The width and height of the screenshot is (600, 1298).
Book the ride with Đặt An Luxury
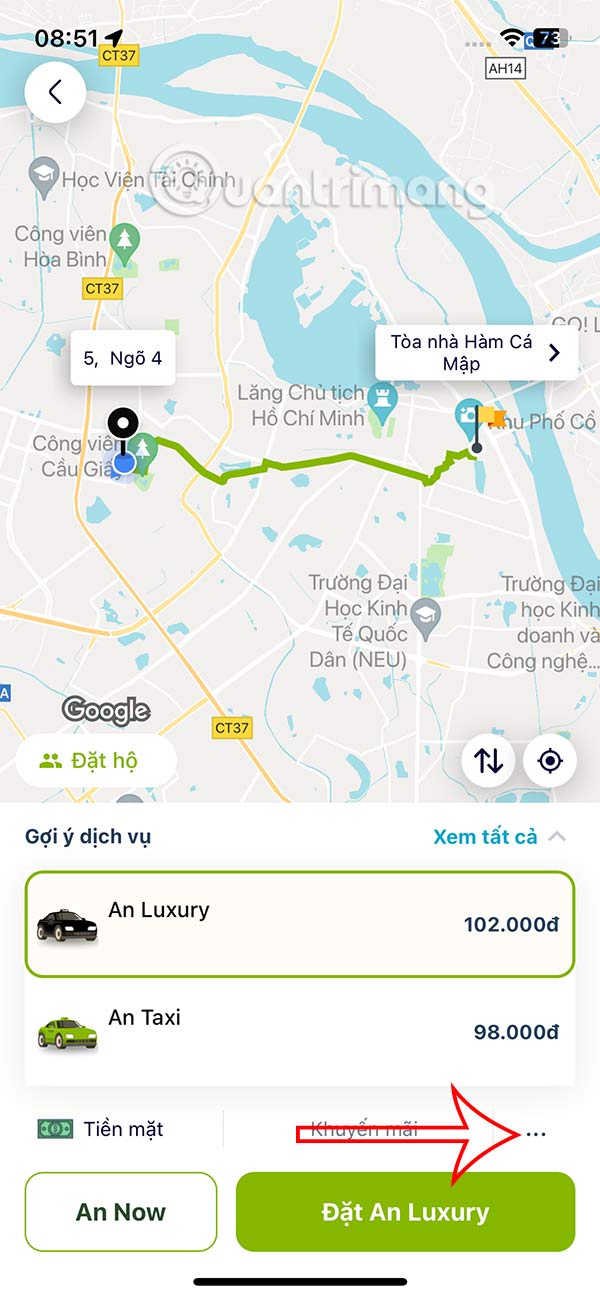point(405,1212)
